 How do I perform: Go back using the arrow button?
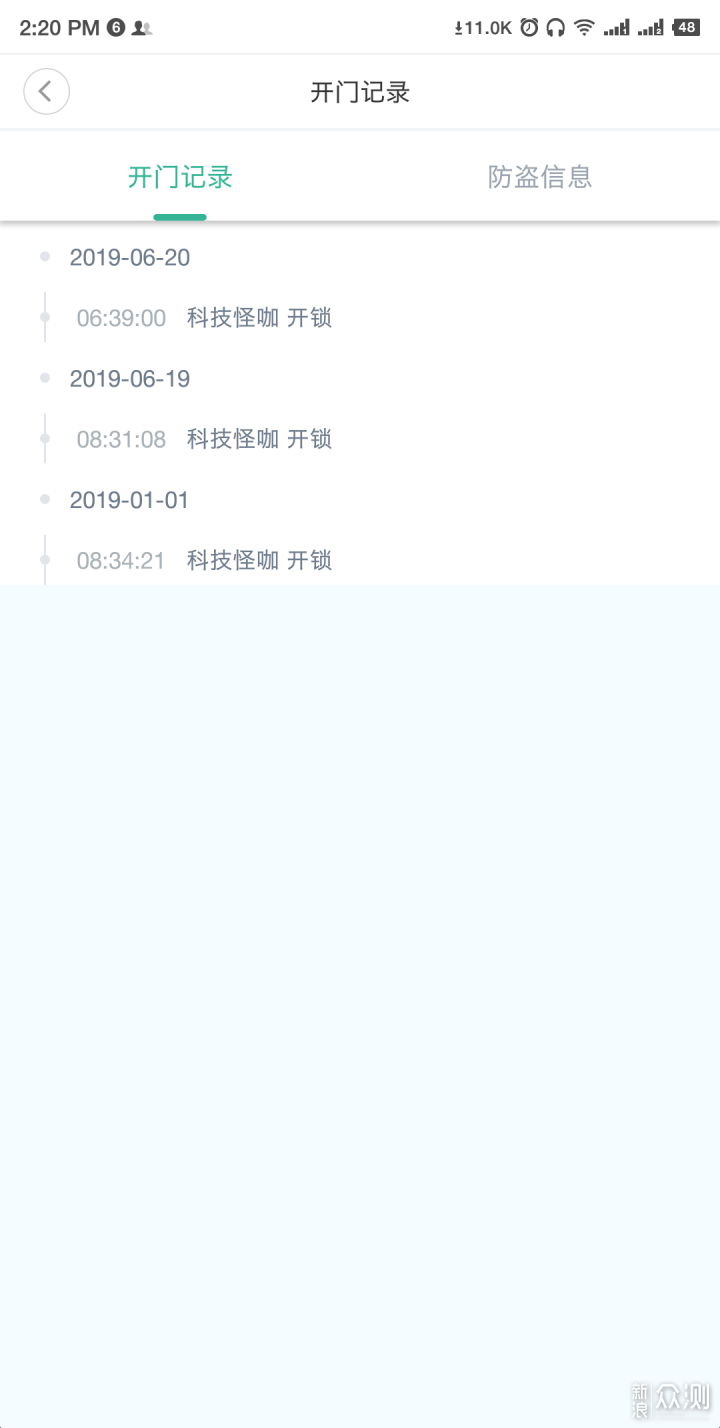pos(46,92)
